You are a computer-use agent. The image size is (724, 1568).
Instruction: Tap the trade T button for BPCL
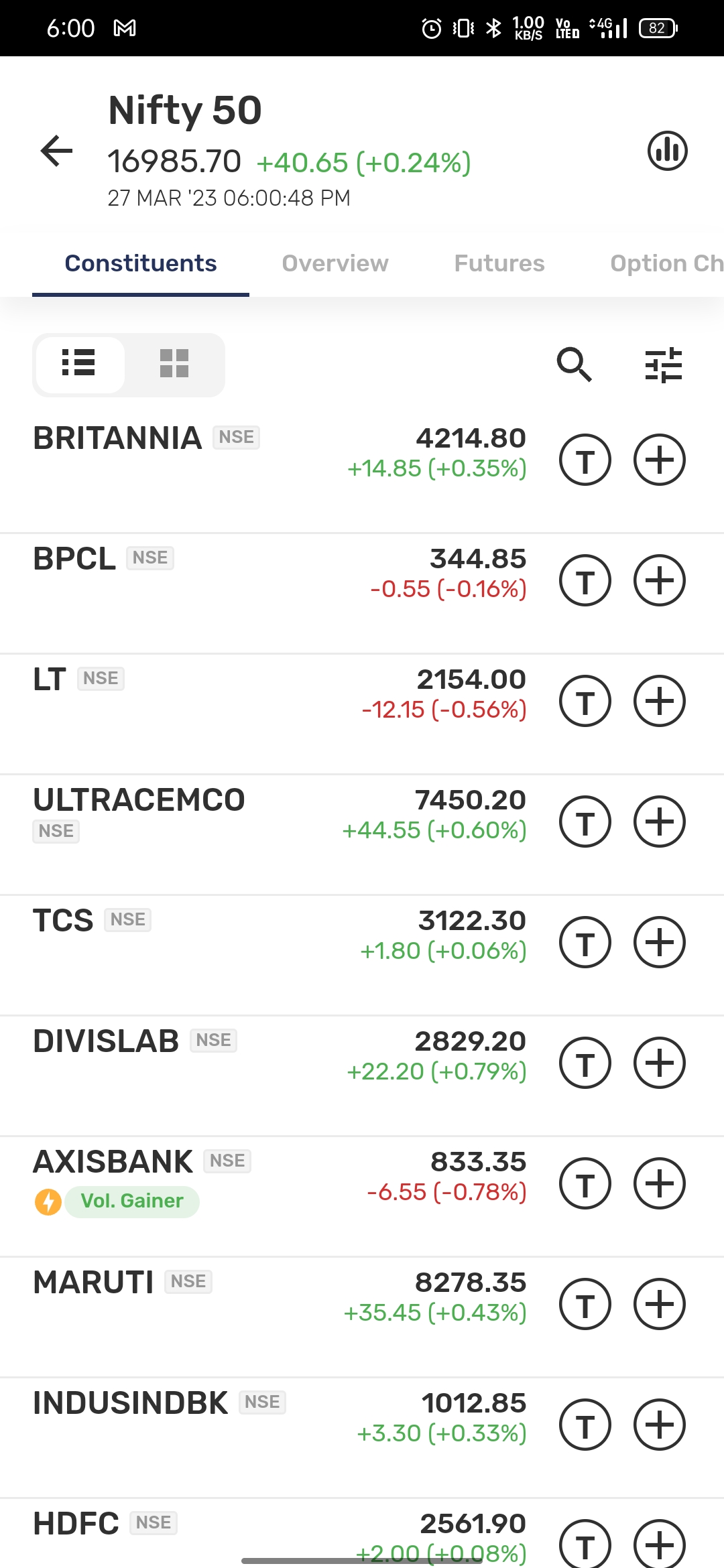tap(585, 580)
